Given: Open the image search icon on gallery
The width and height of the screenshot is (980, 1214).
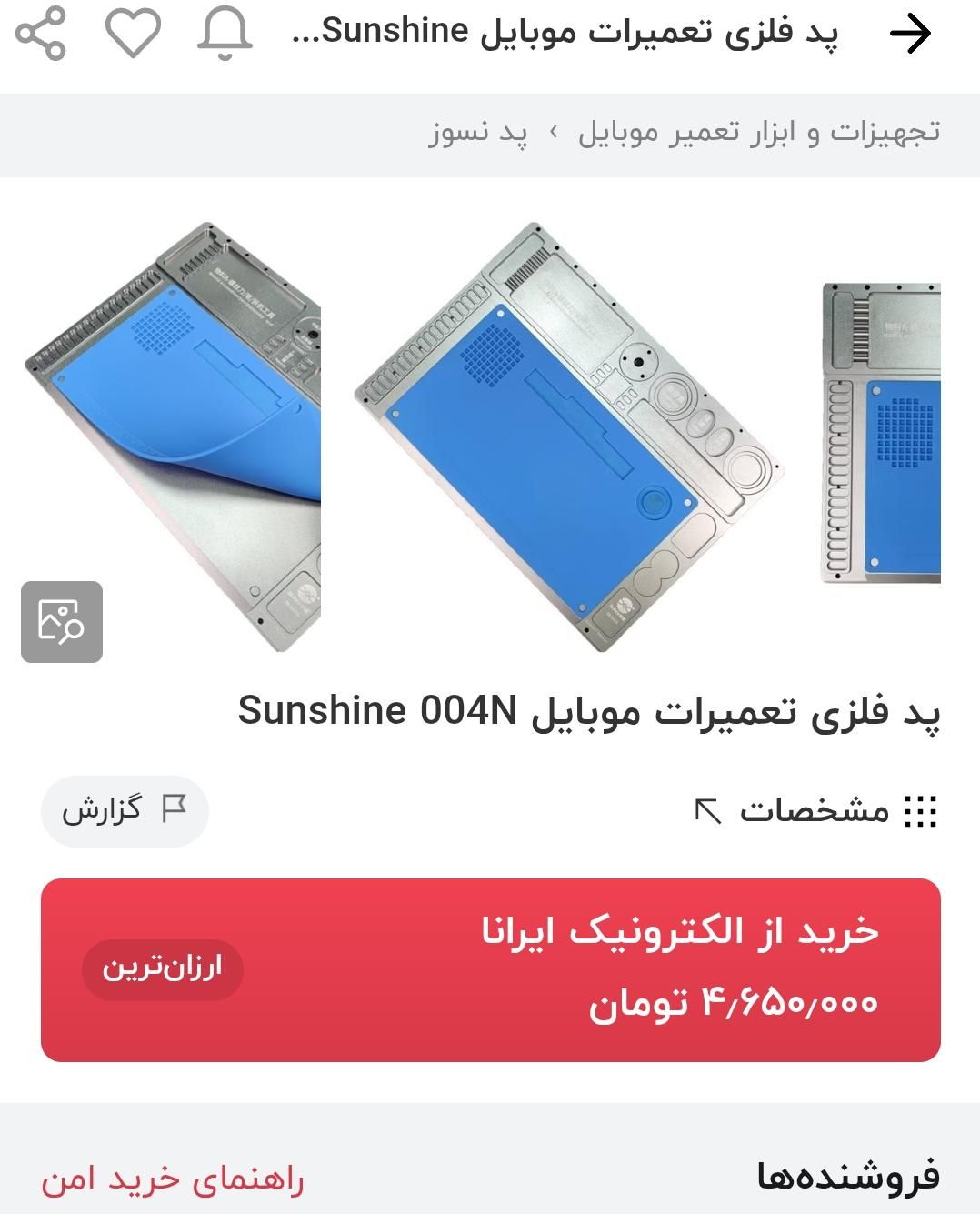Looking at the screenshot, I should pyautogui.click(x=62, y=622).
